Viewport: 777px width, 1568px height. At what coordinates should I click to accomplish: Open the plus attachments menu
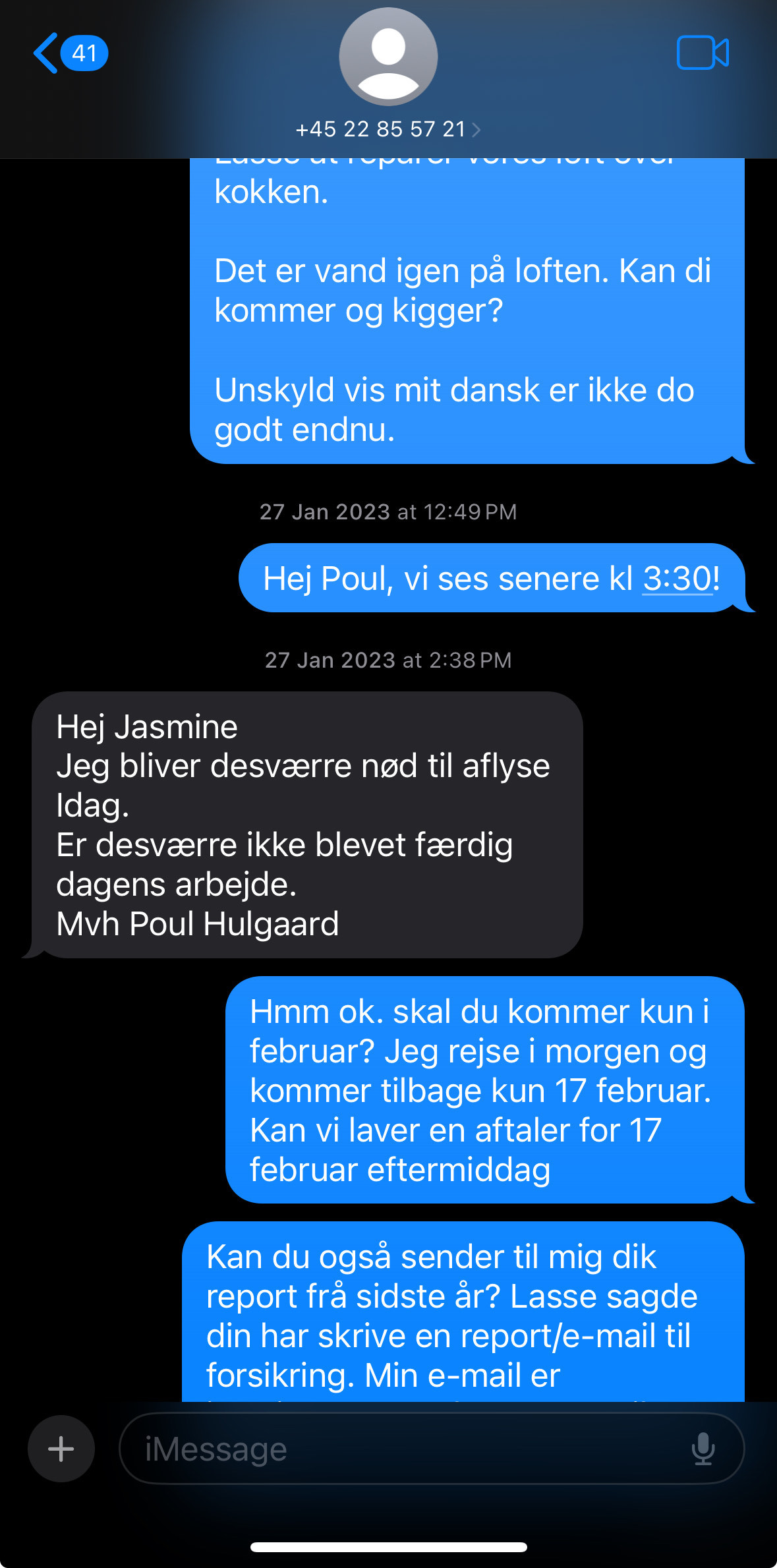61,1449
